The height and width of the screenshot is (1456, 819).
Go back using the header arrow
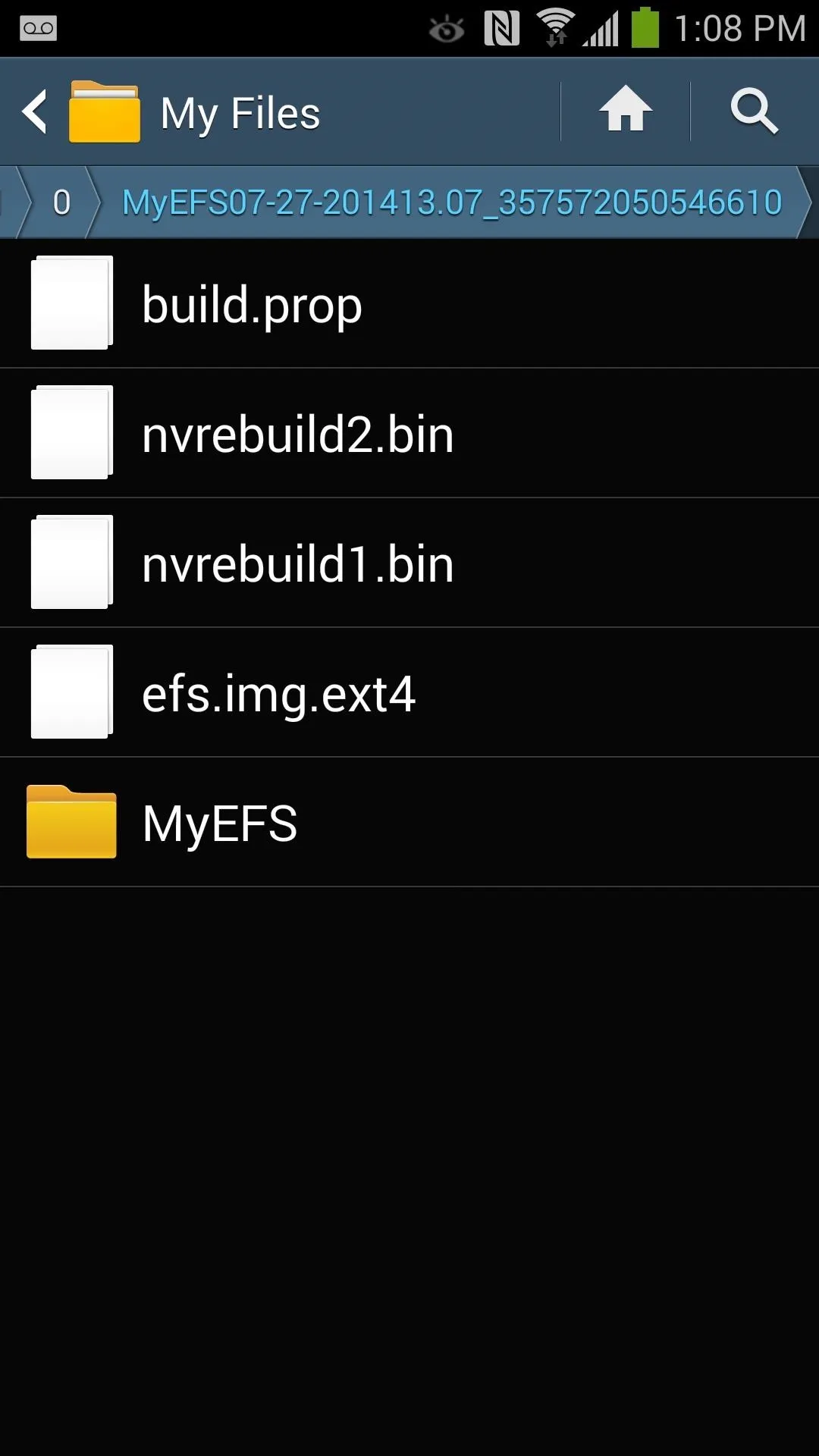(x=35, y=112)
